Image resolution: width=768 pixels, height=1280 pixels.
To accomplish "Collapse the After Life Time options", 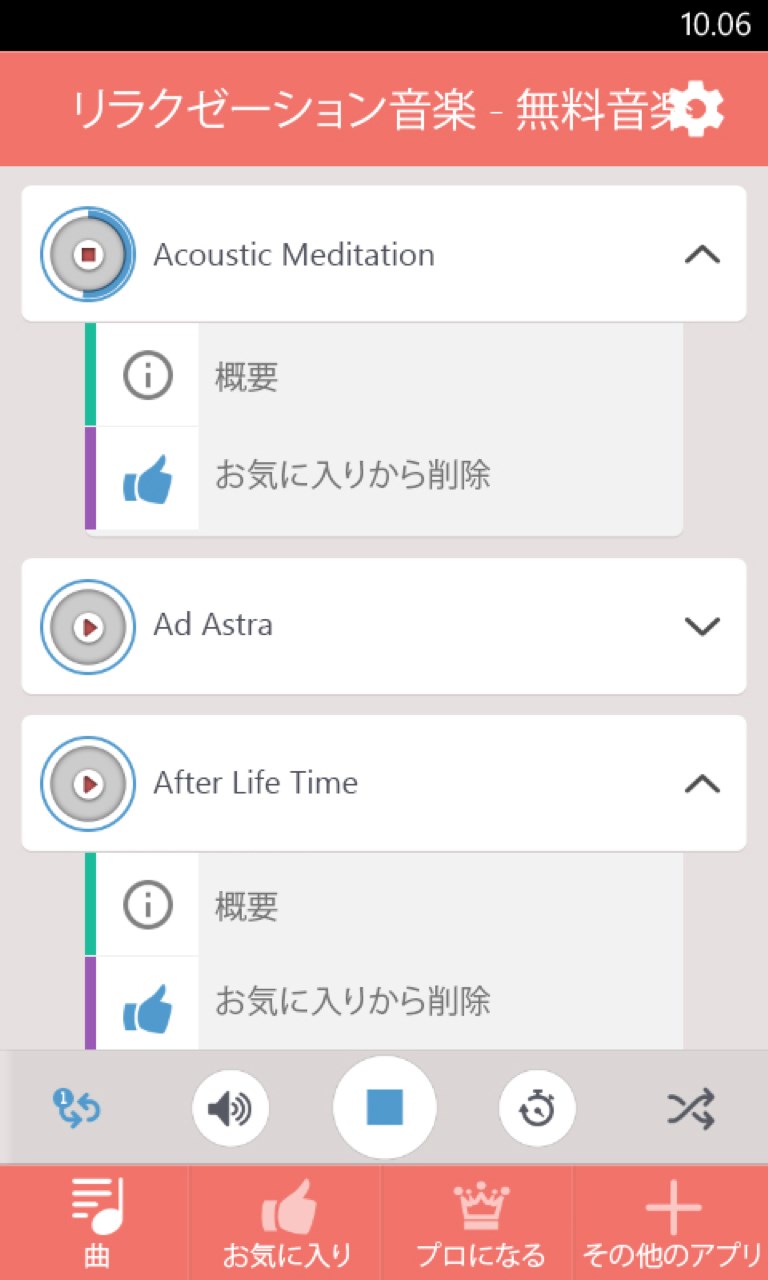I will pos(702,784).
